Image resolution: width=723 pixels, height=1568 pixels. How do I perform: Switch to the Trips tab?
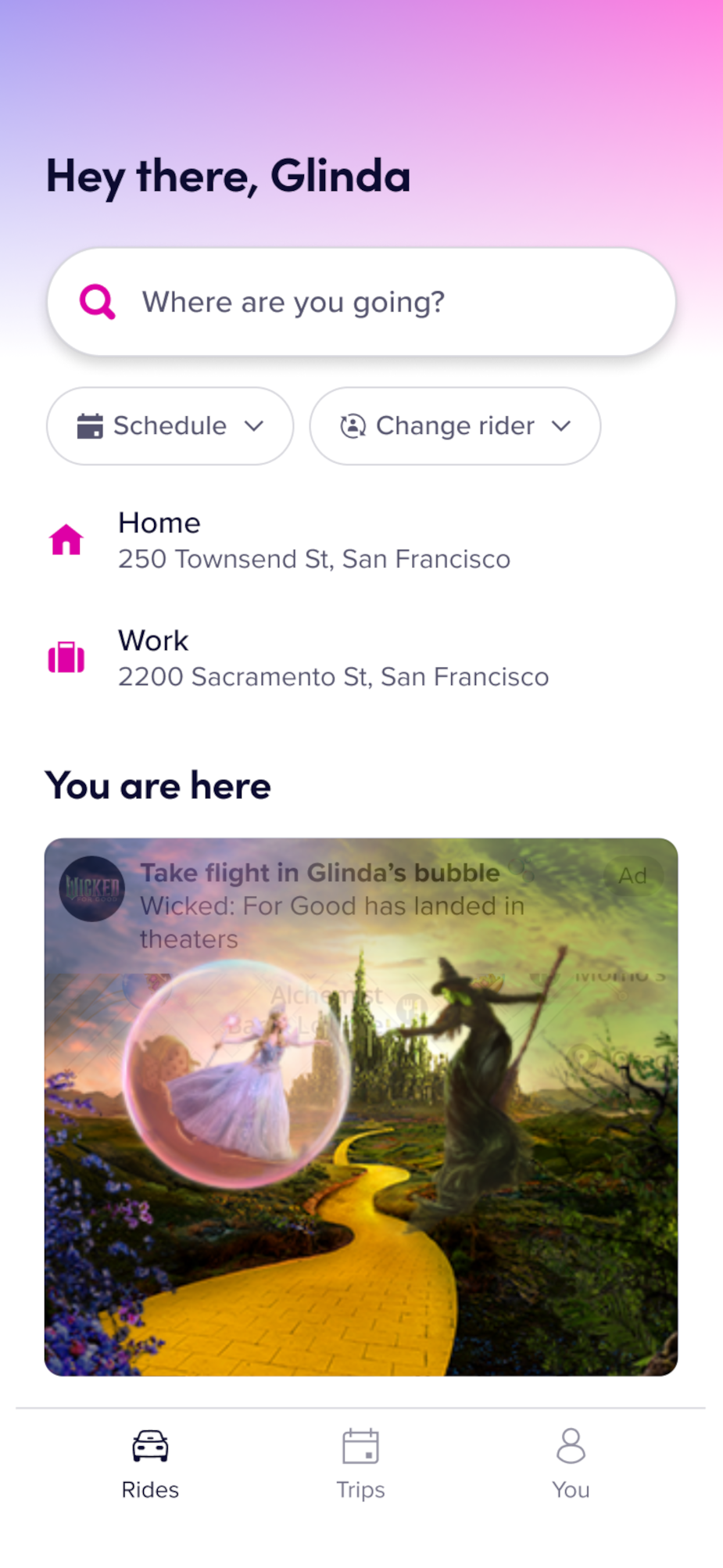tap(360, 1463)
